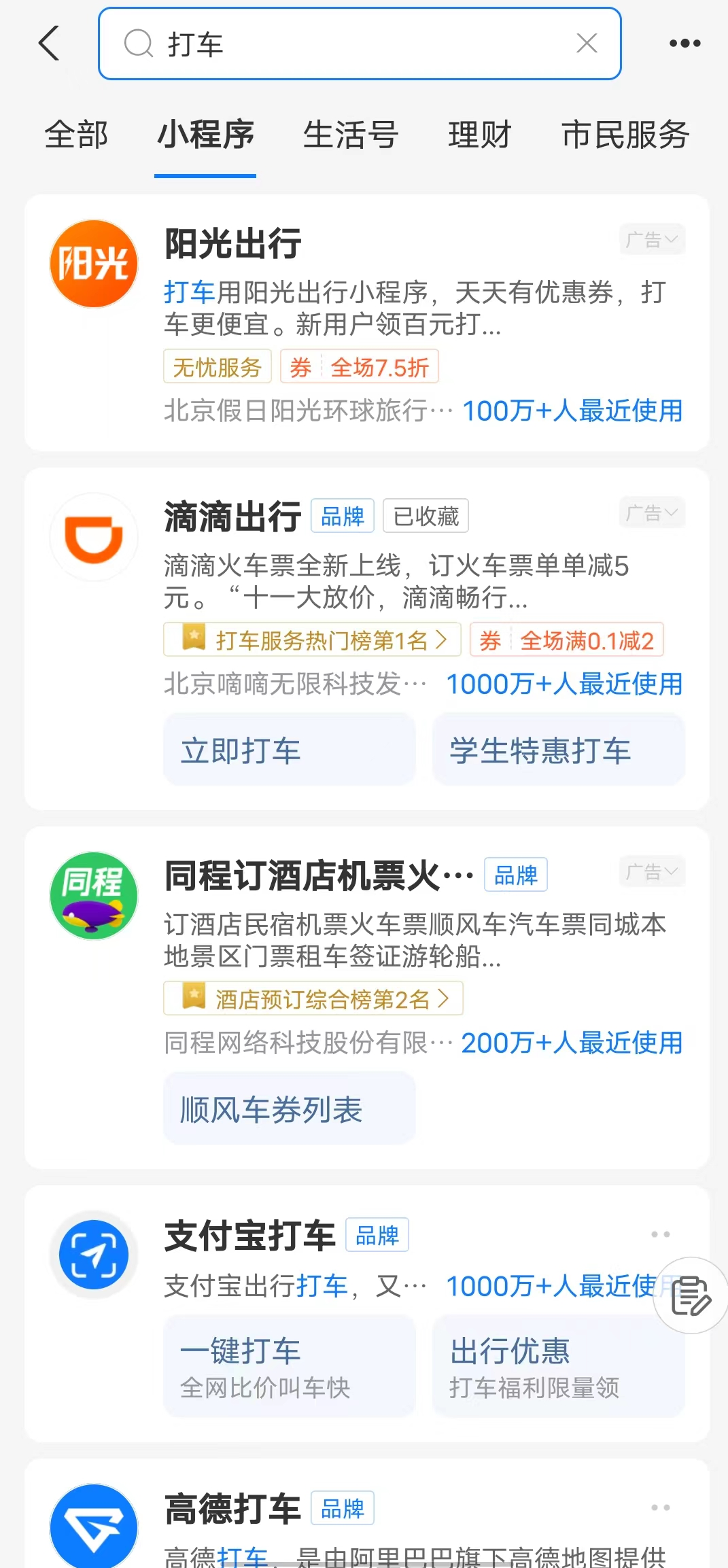Expand the 广告 dropdown on 阳光出行

pyautogui.click(x=651, y=239)
